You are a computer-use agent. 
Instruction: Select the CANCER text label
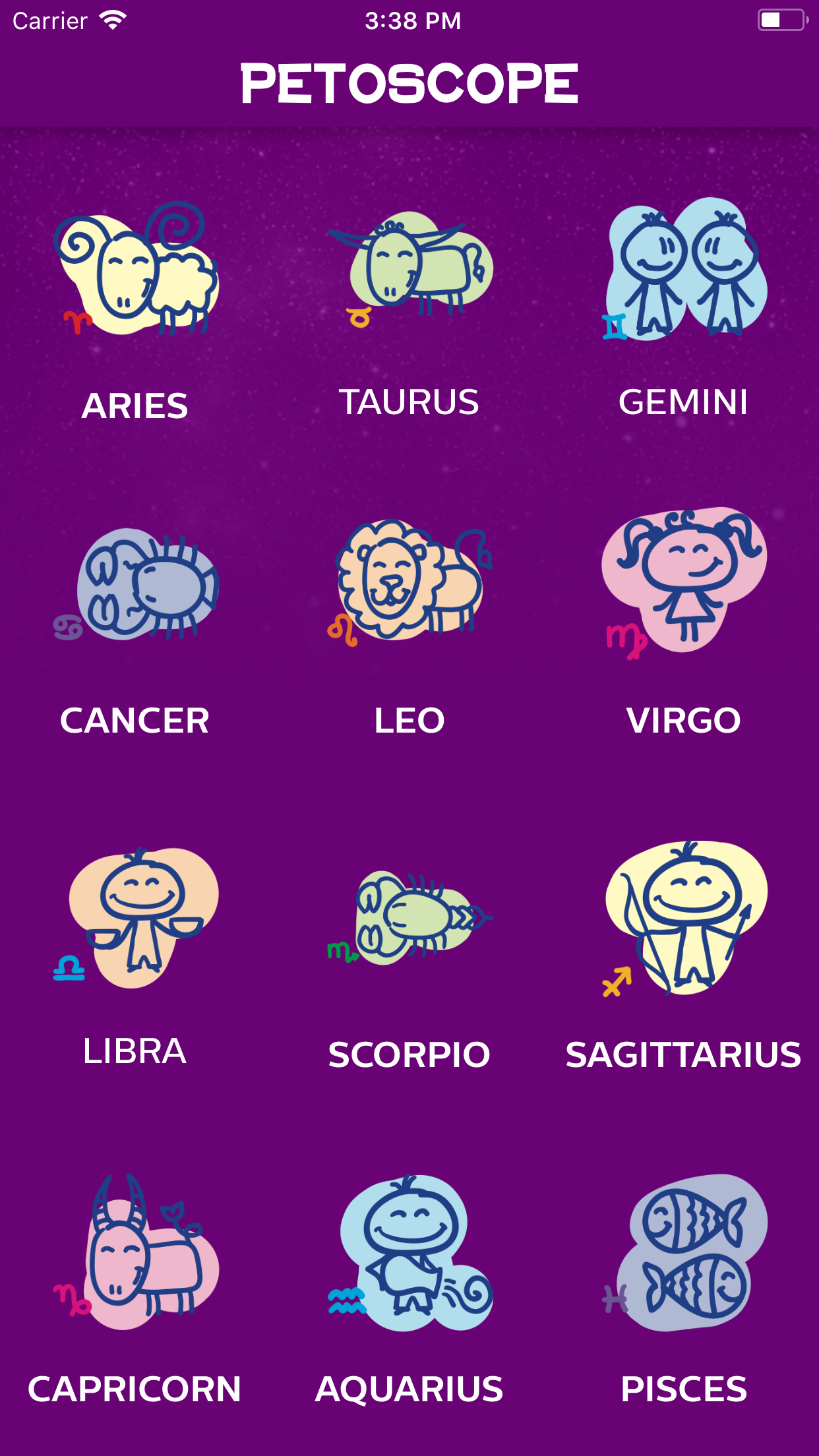coord(134,721)
